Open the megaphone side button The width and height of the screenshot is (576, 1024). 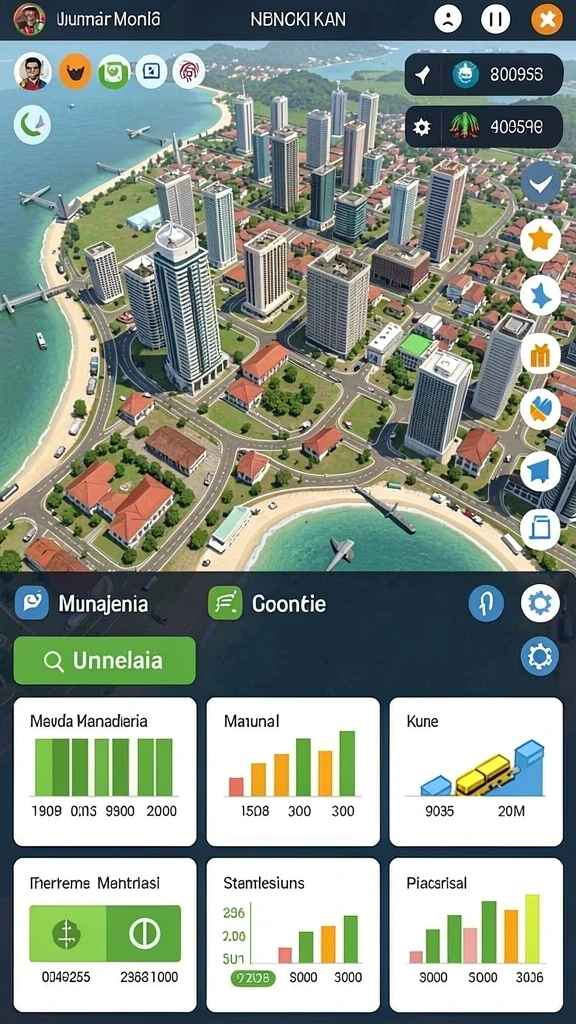click(x=541, y=472)
